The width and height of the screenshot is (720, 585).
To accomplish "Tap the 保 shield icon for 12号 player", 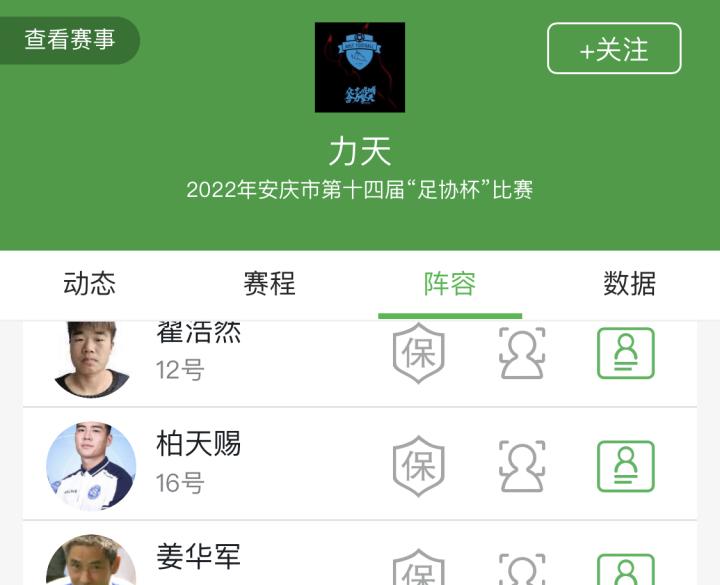I will point(418,353).
